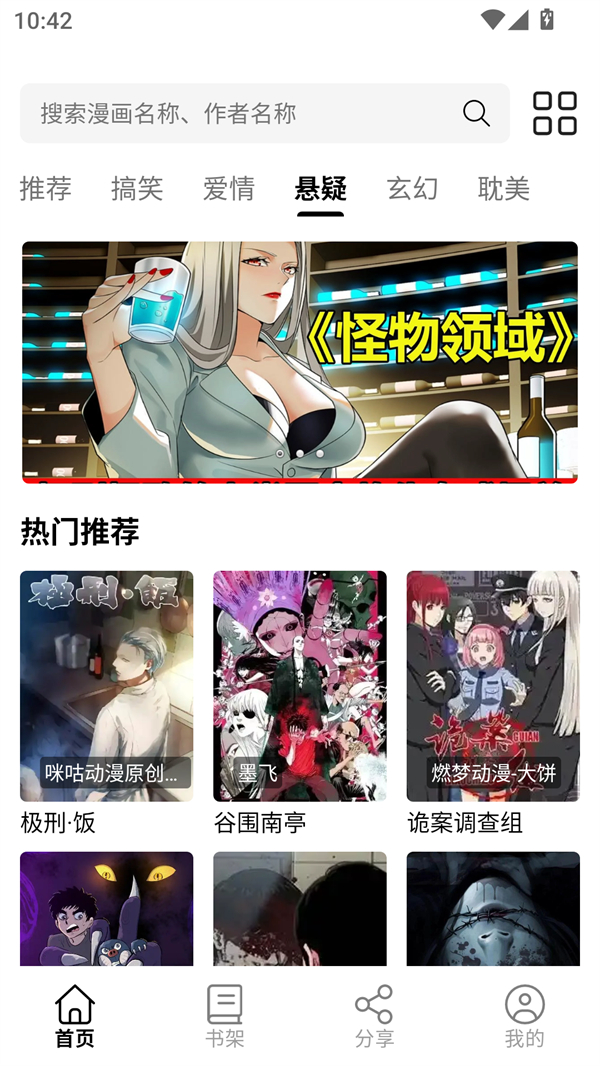The image size is (600, 1066).
Task: Tap the magnifier search icon
Action: (476, 113)
